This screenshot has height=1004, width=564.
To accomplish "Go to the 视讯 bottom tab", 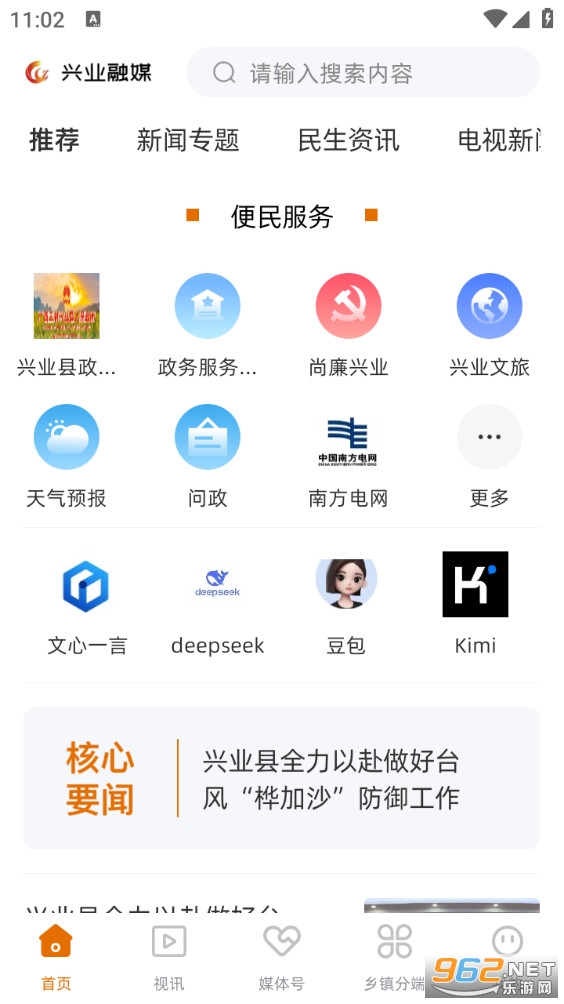I will pos(169,957).
